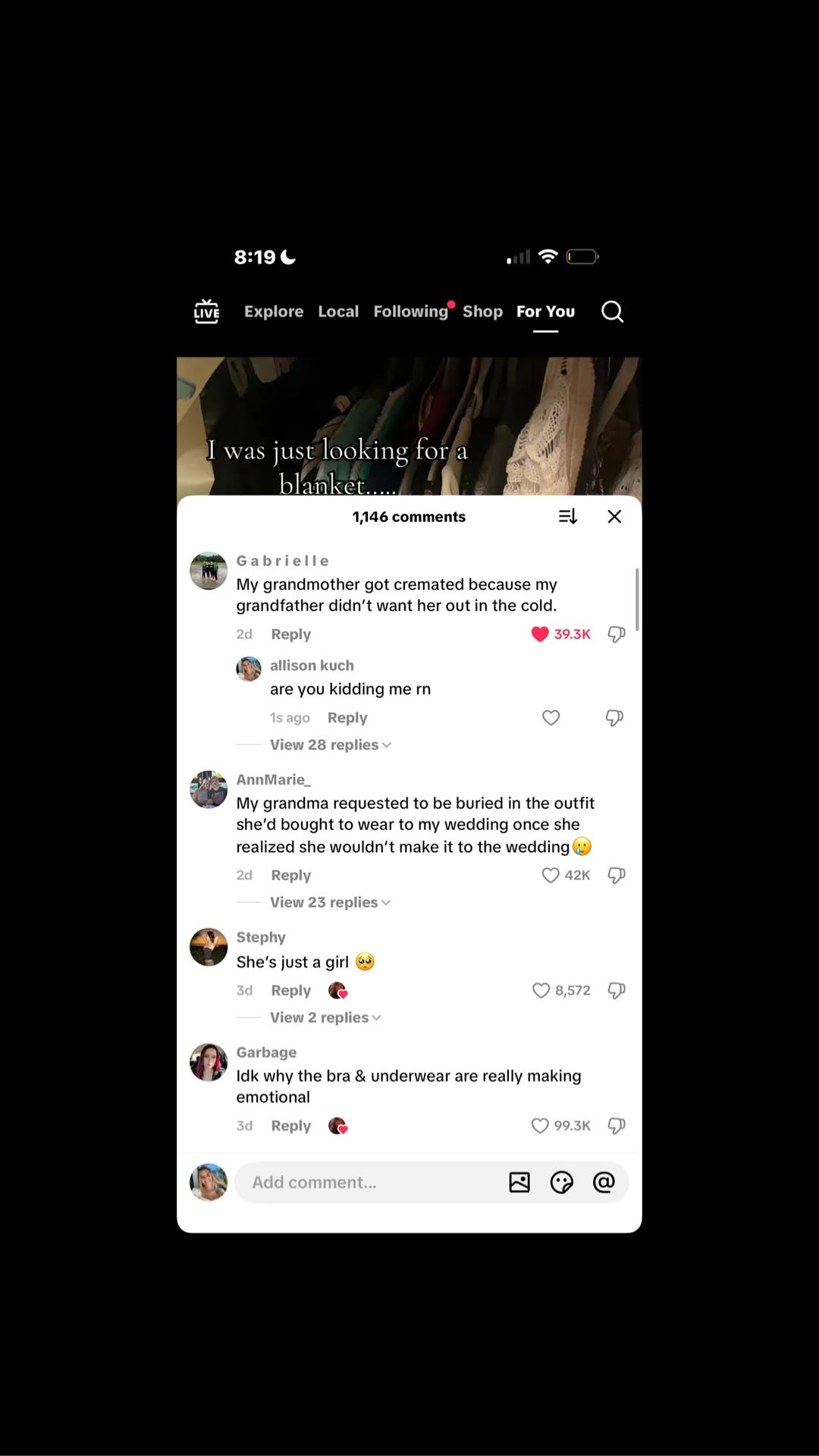
Task: Reply to Gabrielle's comment
Action: pyautogui.click(x=291, y=634)
